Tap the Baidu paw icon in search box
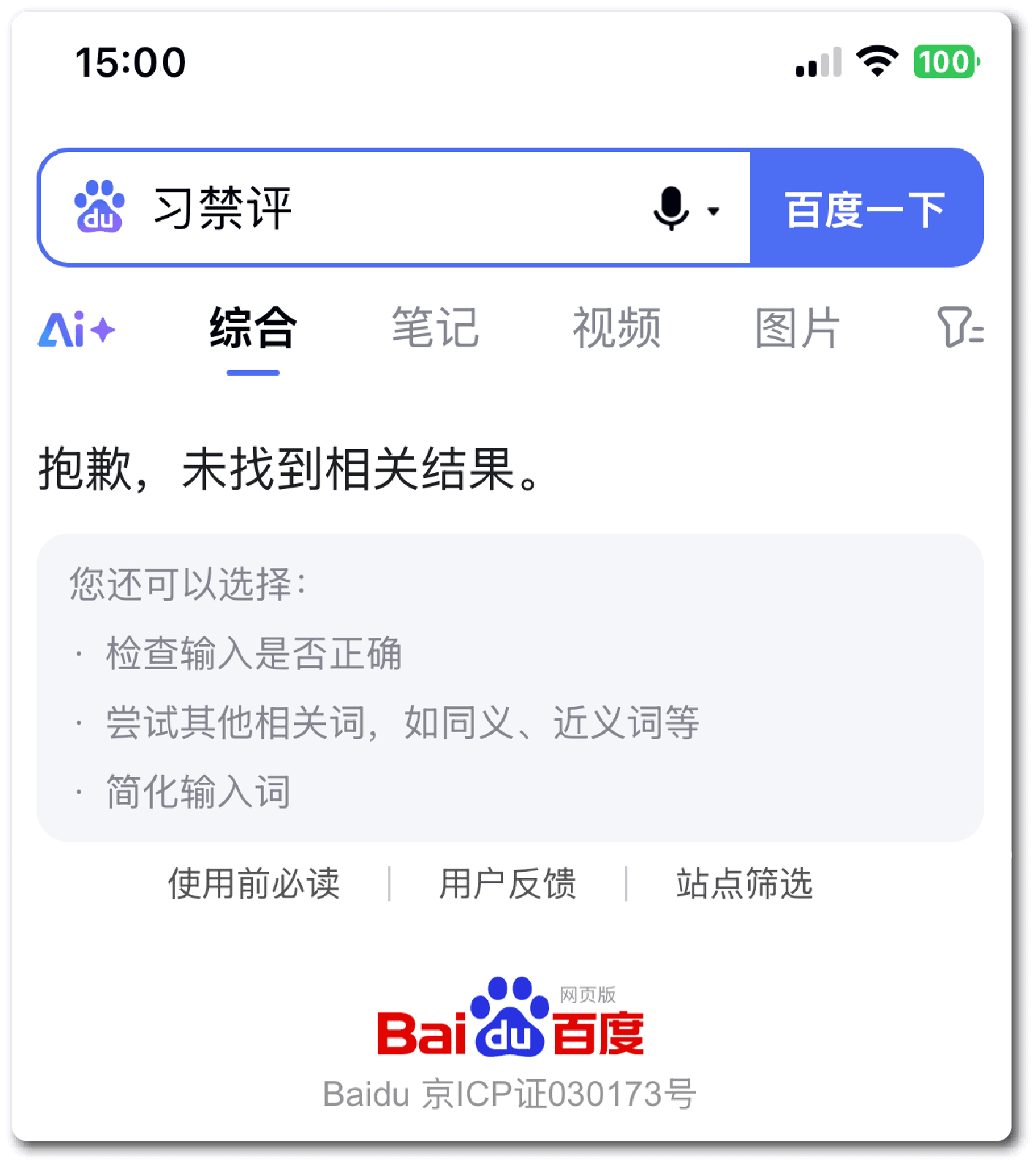The image size is (1036, 1166). (99, 208)
